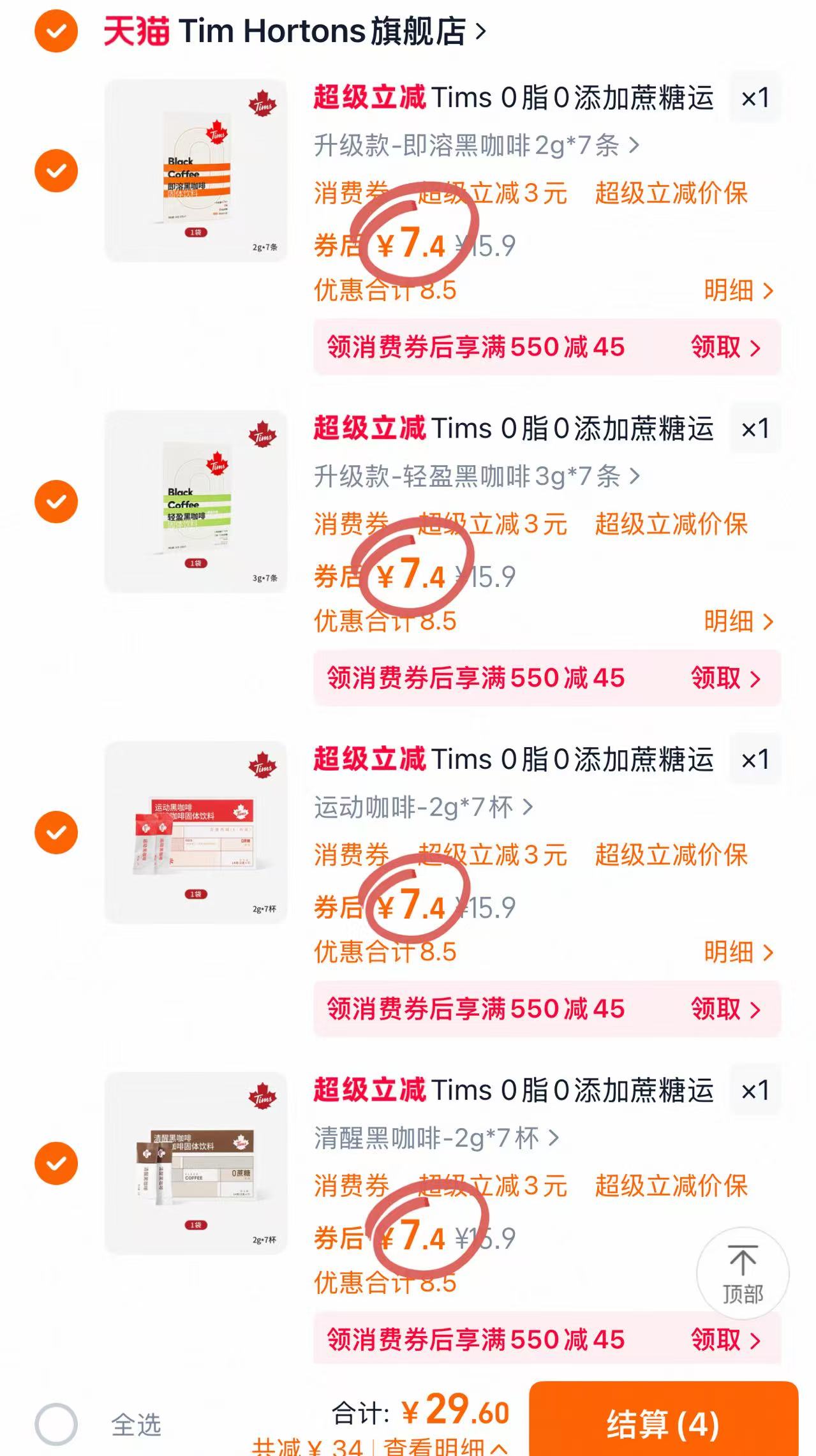Click the 超级立减价保 price protection tag

click(670, 196)
